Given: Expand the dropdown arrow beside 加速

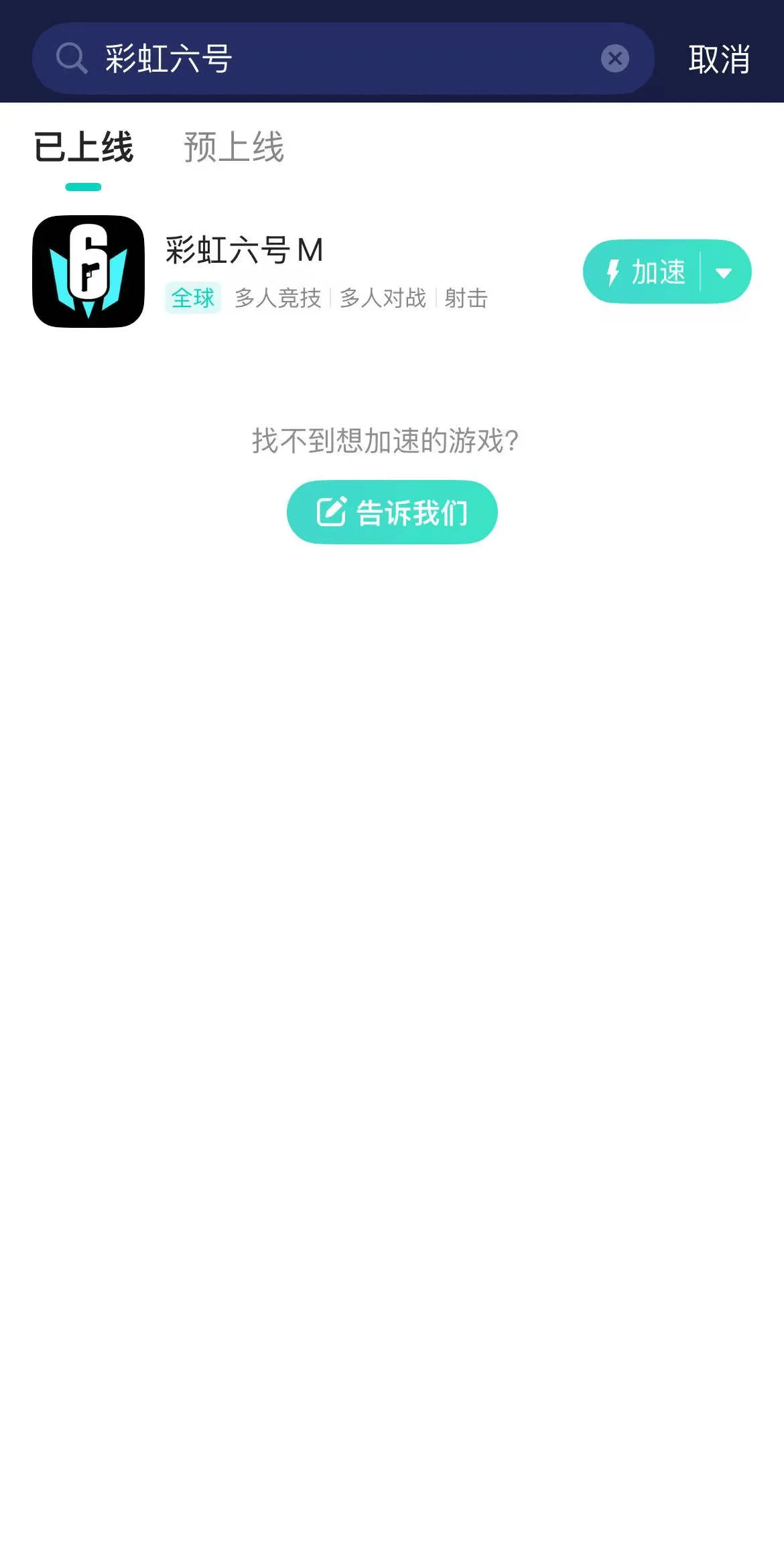Looking at the screenshot, I should [724, 272].
